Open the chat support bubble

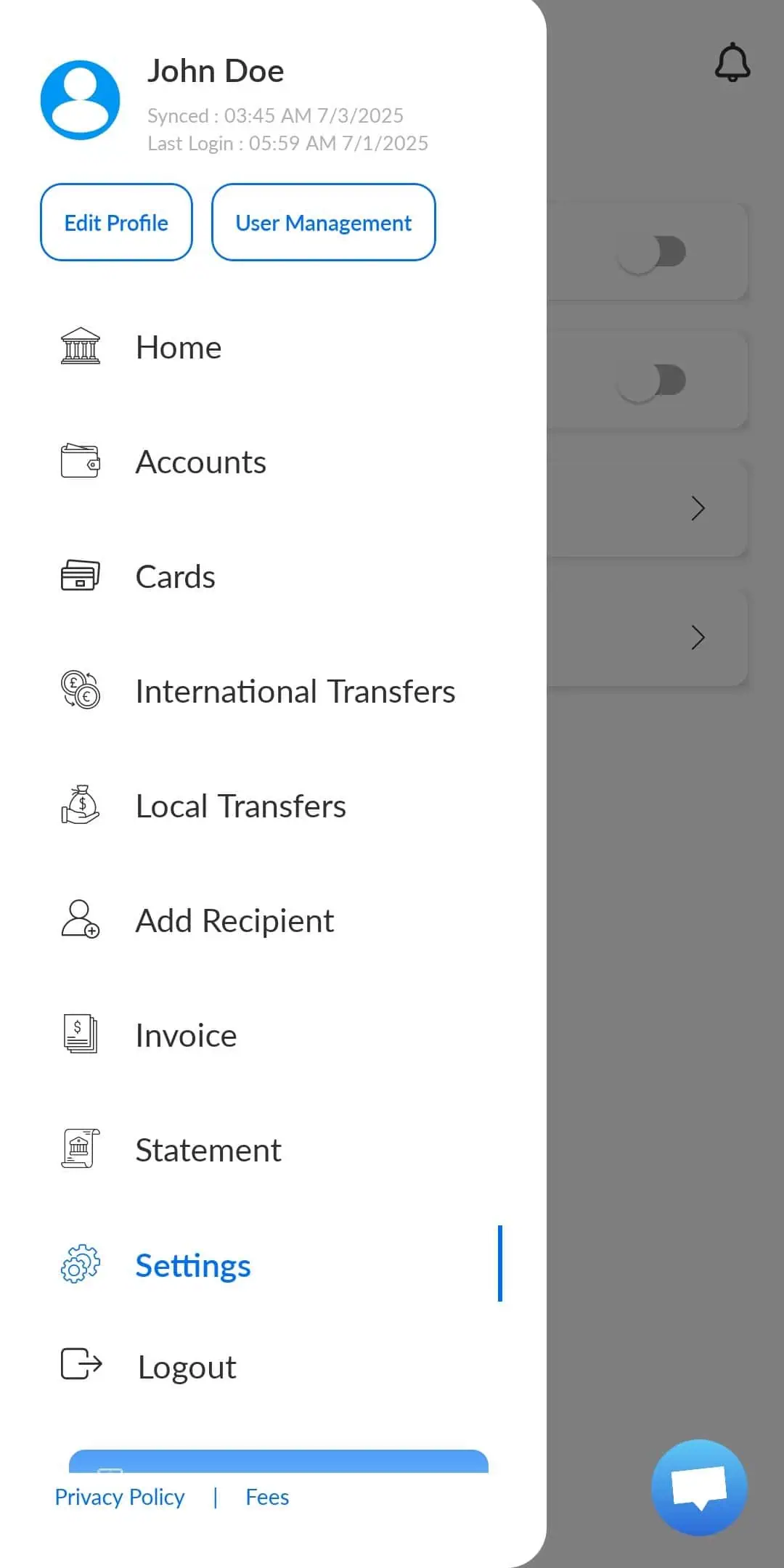pos(700,1487)
